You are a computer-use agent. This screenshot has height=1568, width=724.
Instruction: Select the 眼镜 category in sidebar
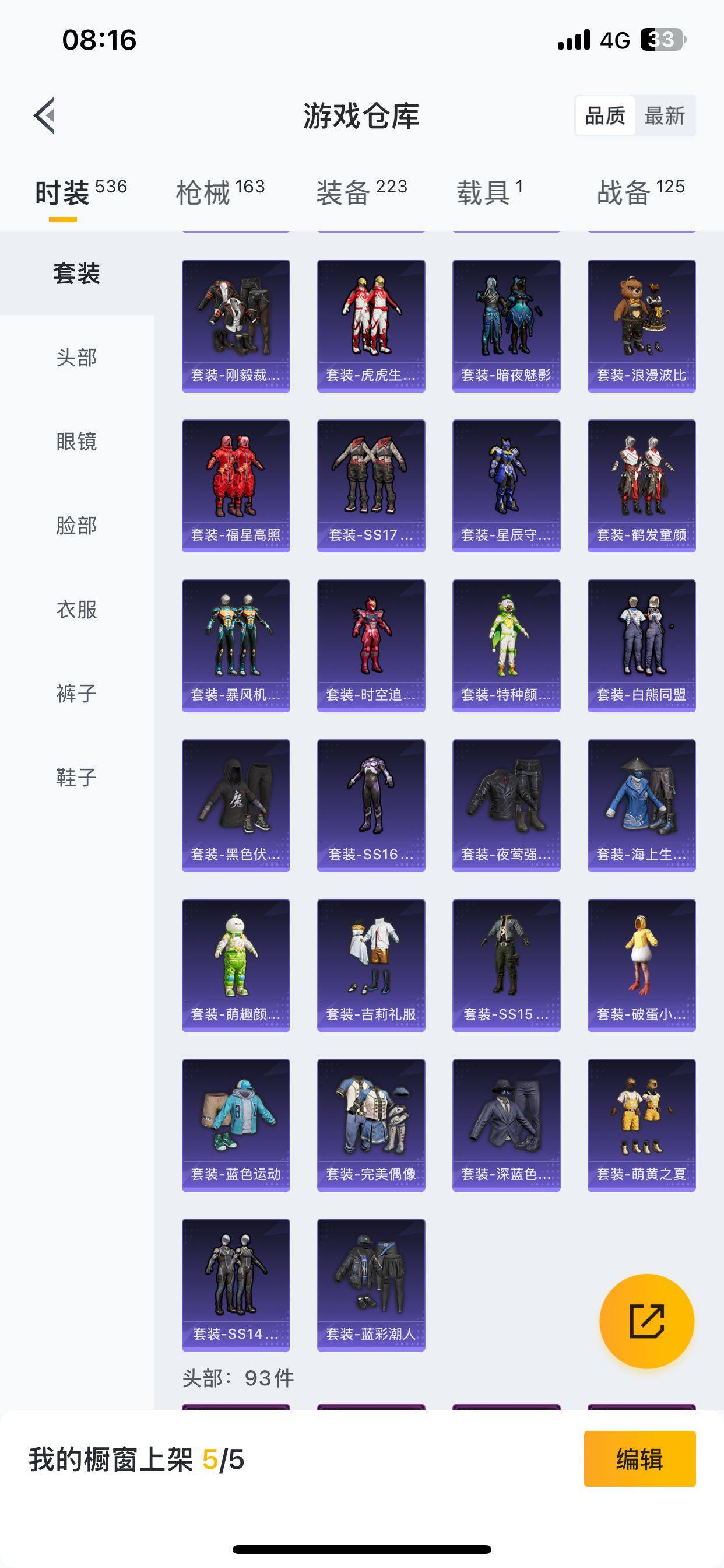[x=77, y=442]
